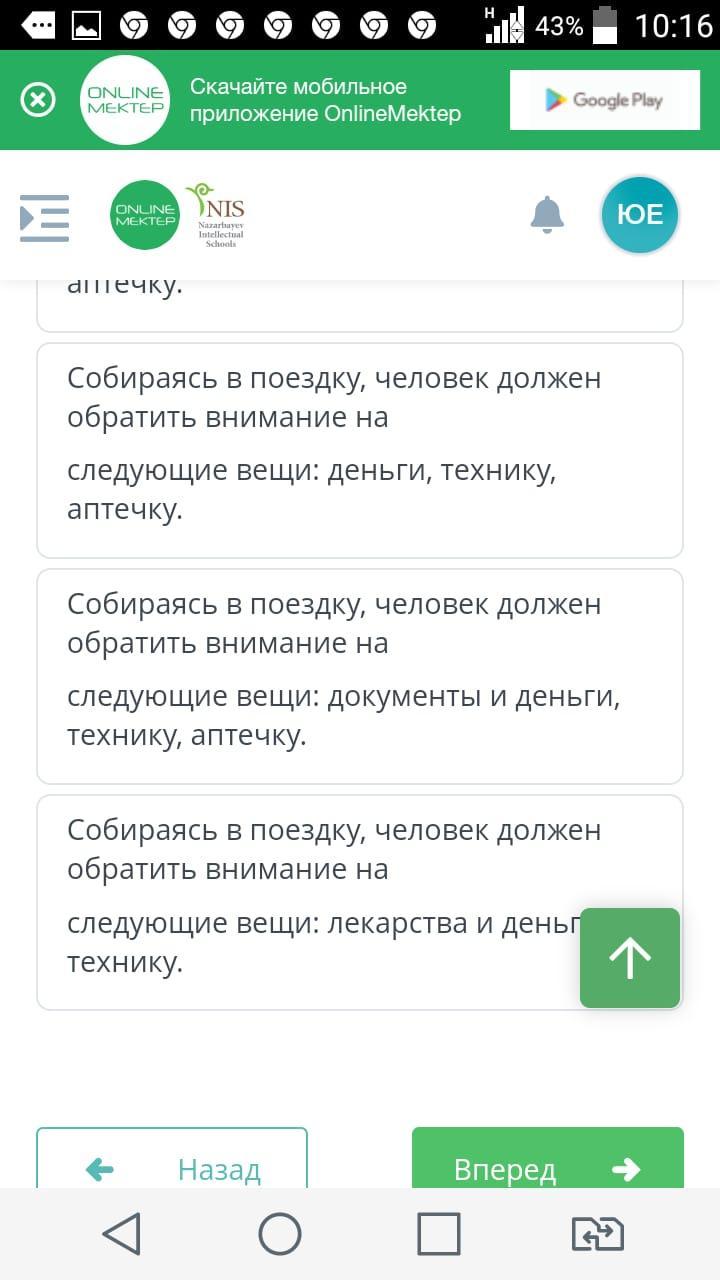720x1280 pixels.
Task: Open the notifications bell
Action: (547, 215)
